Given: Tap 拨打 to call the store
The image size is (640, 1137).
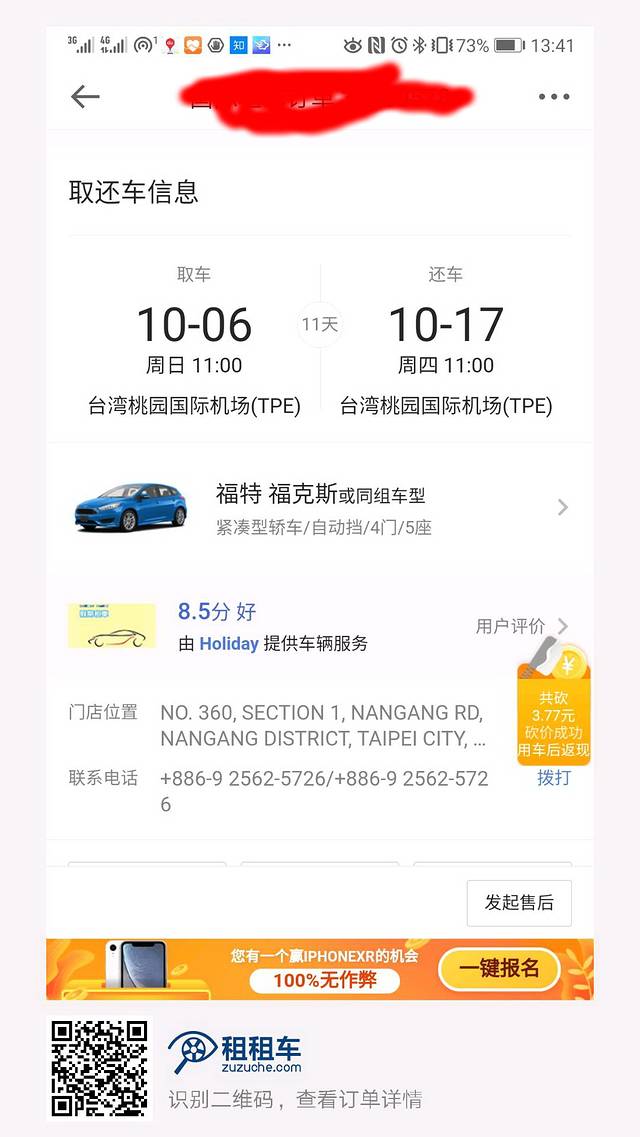Looking at the screenshot, I should point(553,778).
